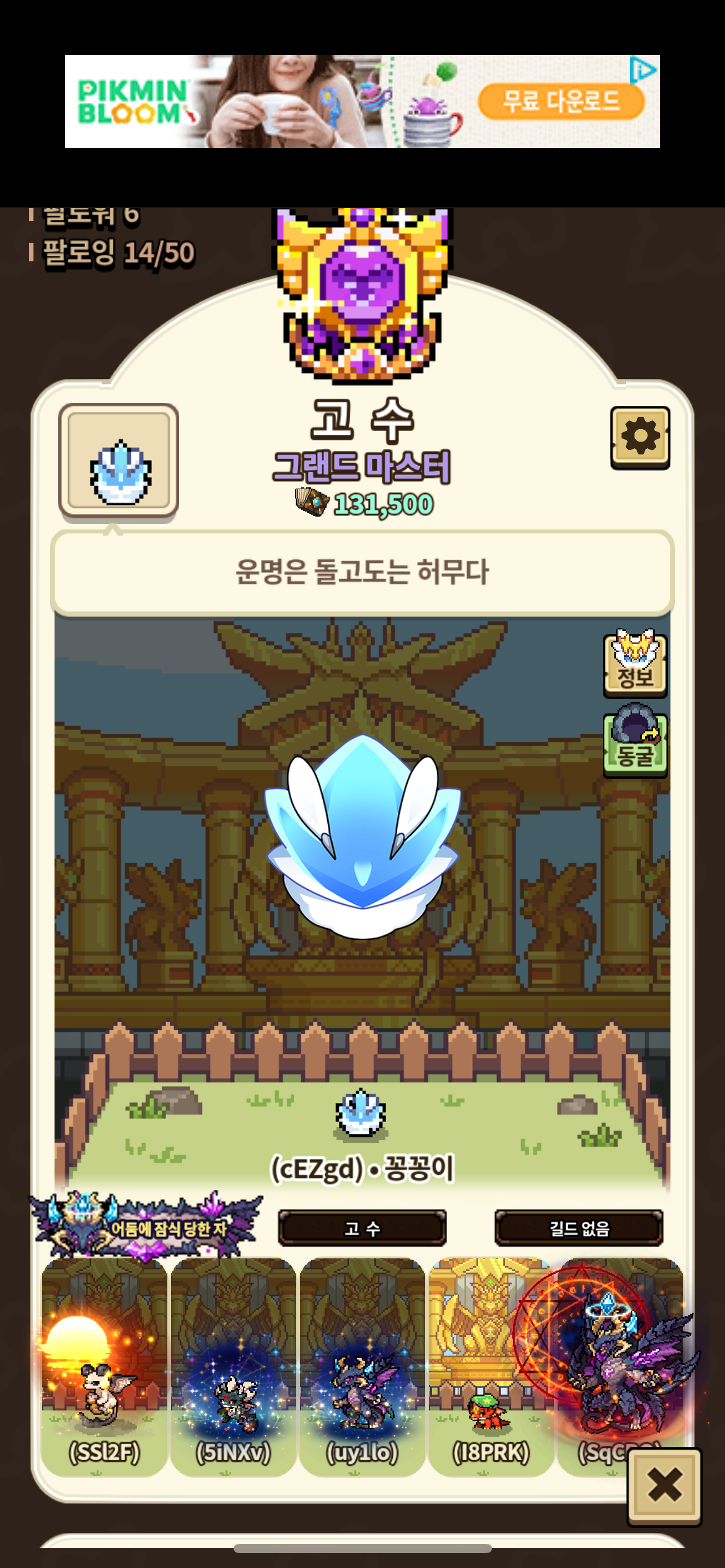
Task: Close the profile panel with X
Action: pos(664,1486)
